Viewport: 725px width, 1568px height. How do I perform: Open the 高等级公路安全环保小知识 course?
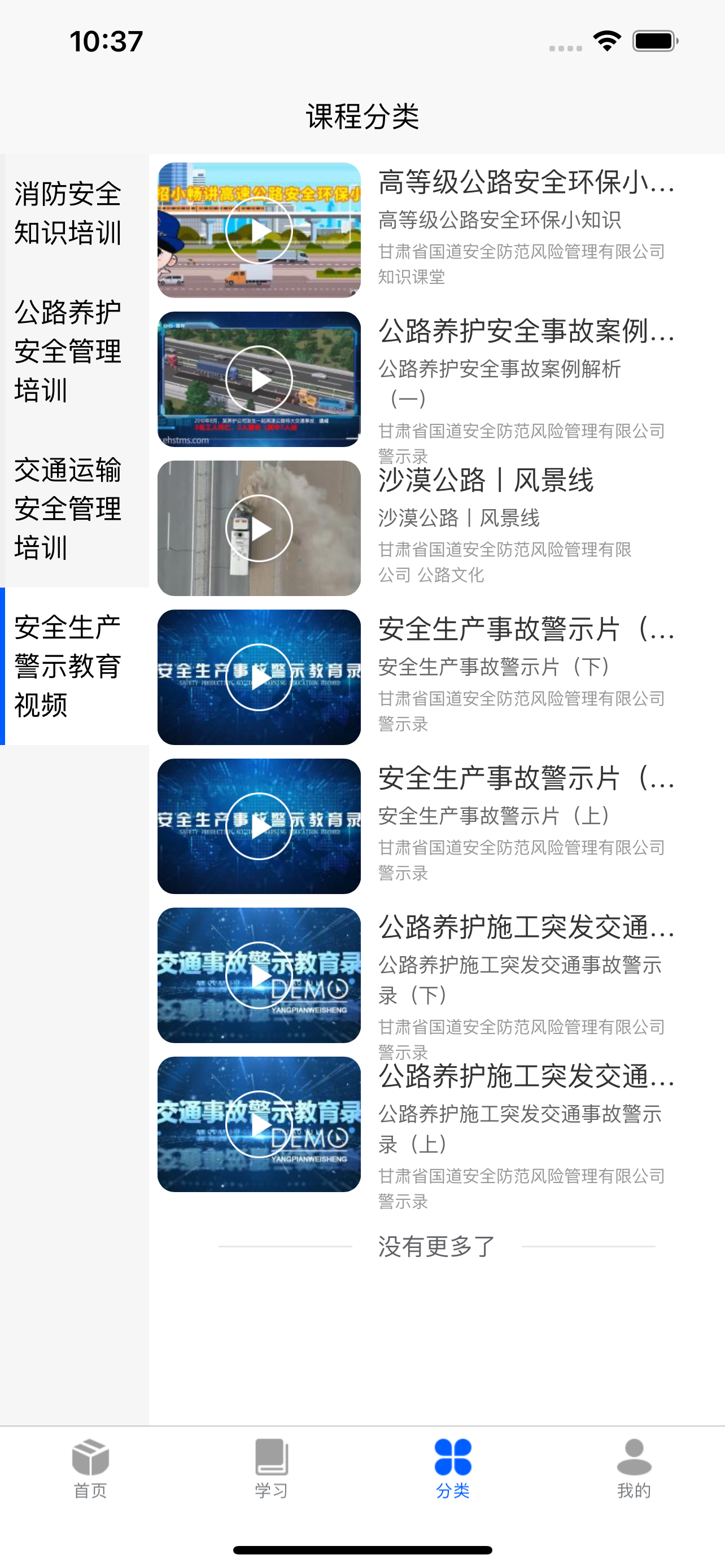436,230
